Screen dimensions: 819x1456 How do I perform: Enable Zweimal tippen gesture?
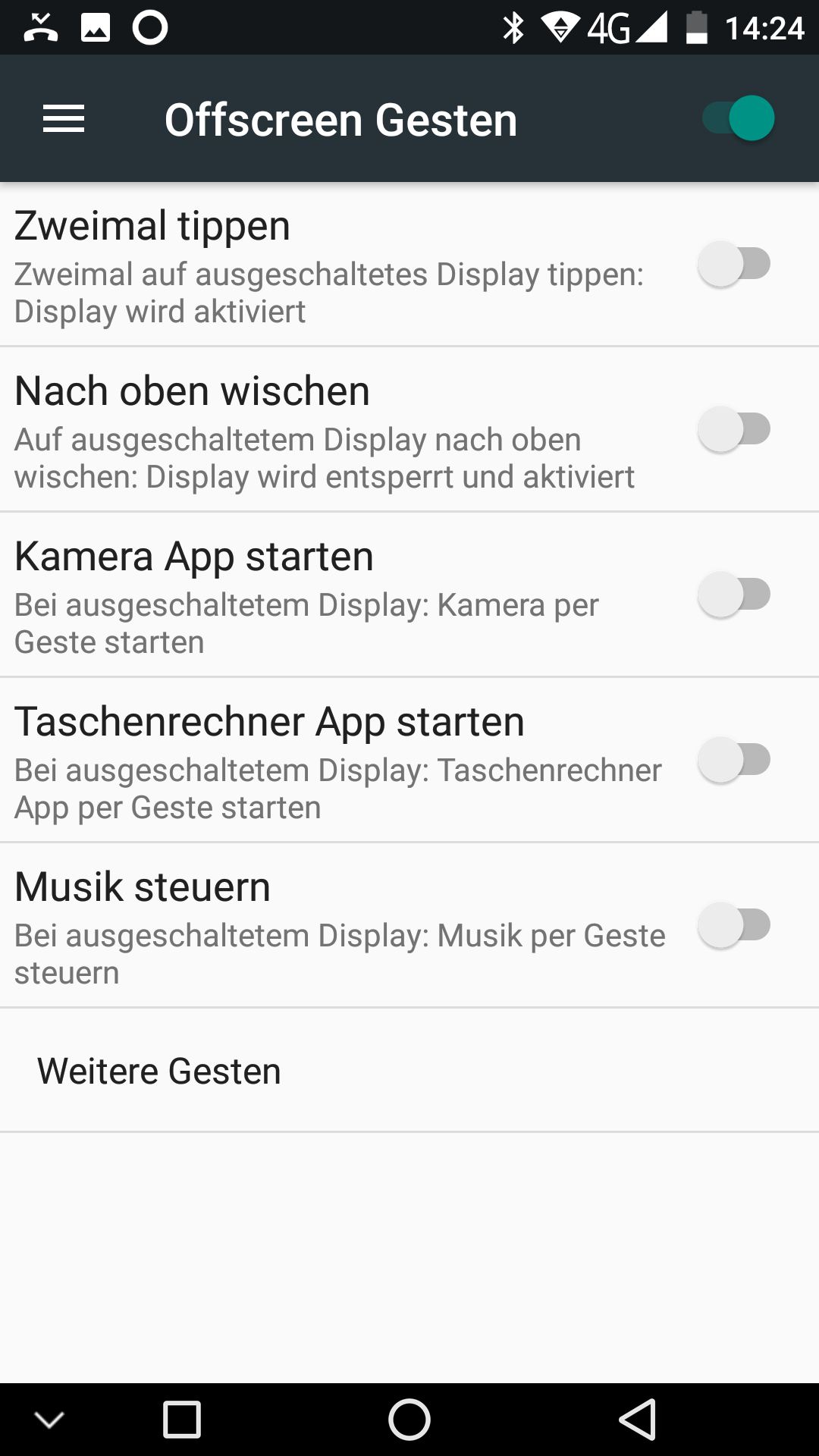(734, 264)
